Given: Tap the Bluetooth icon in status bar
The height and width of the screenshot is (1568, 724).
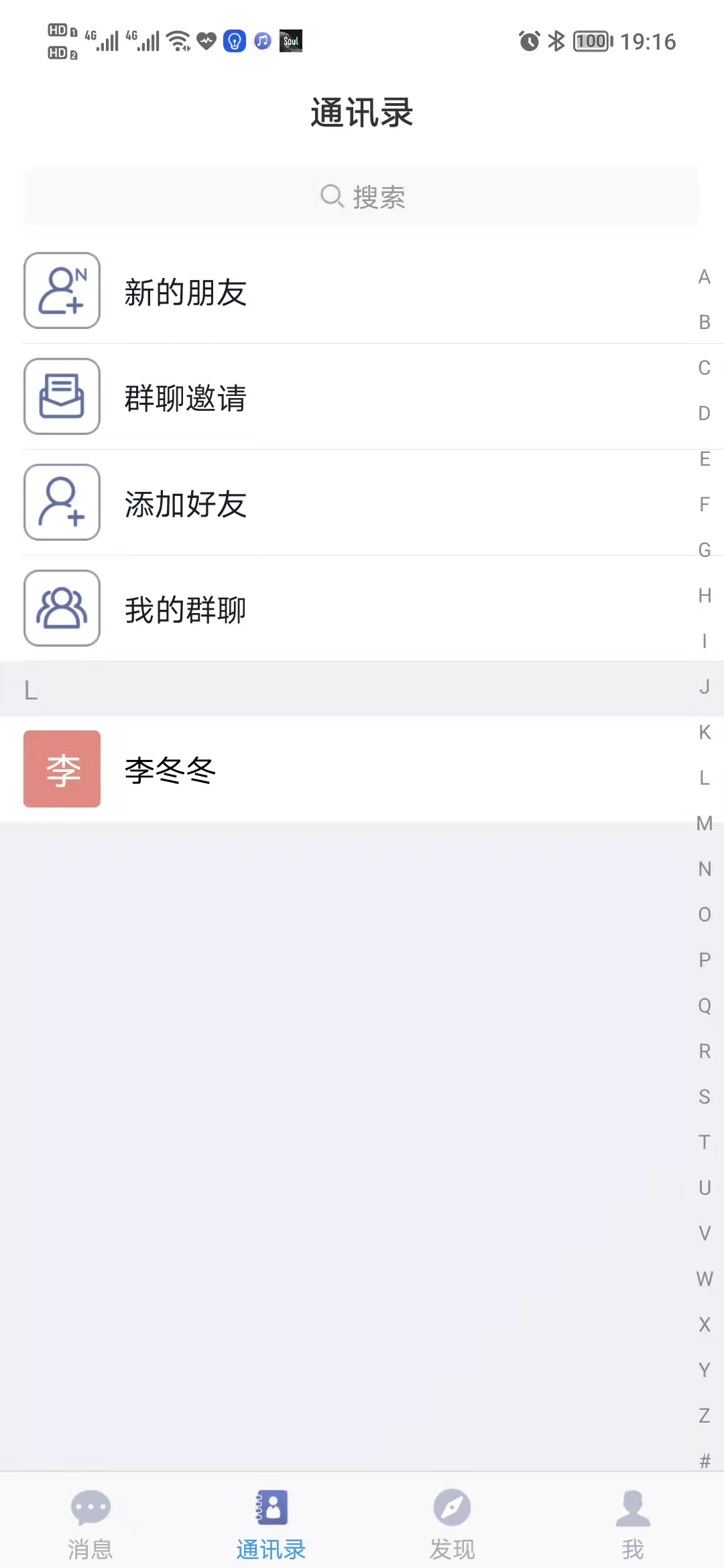Looking at the screenshot, I should [556, 42].
